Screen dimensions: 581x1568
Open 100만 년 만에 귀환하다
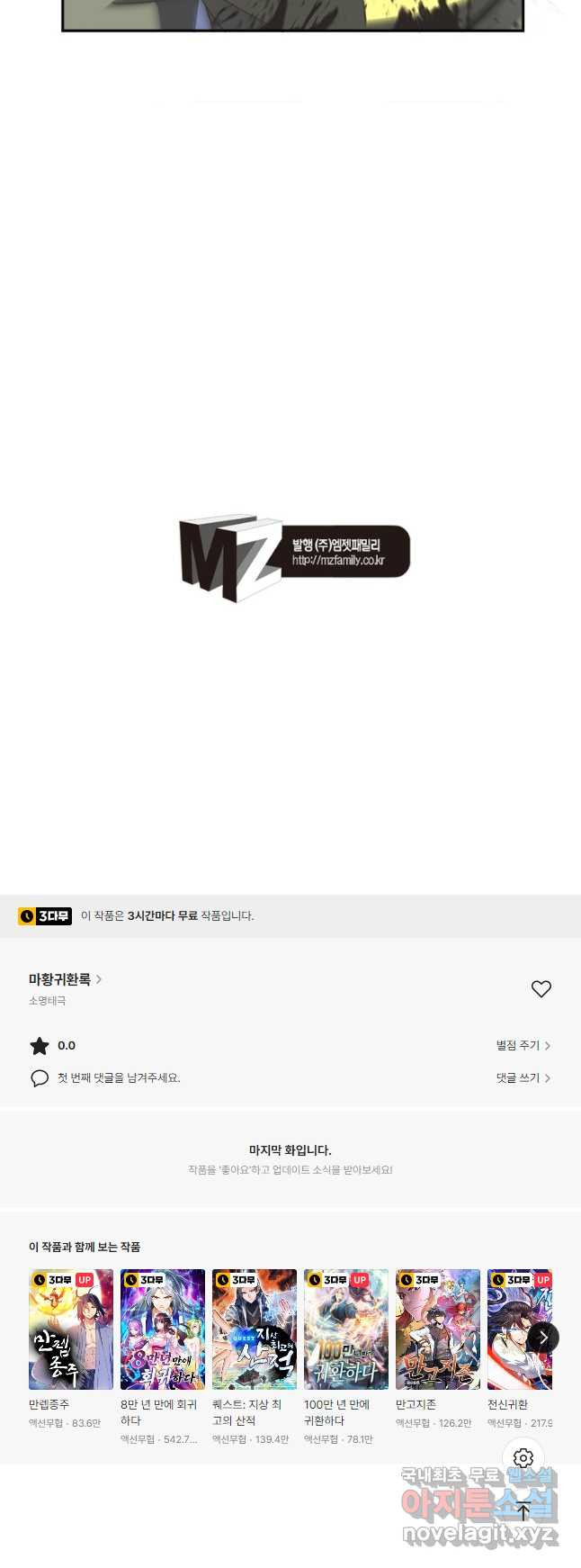coord(346,1329)
